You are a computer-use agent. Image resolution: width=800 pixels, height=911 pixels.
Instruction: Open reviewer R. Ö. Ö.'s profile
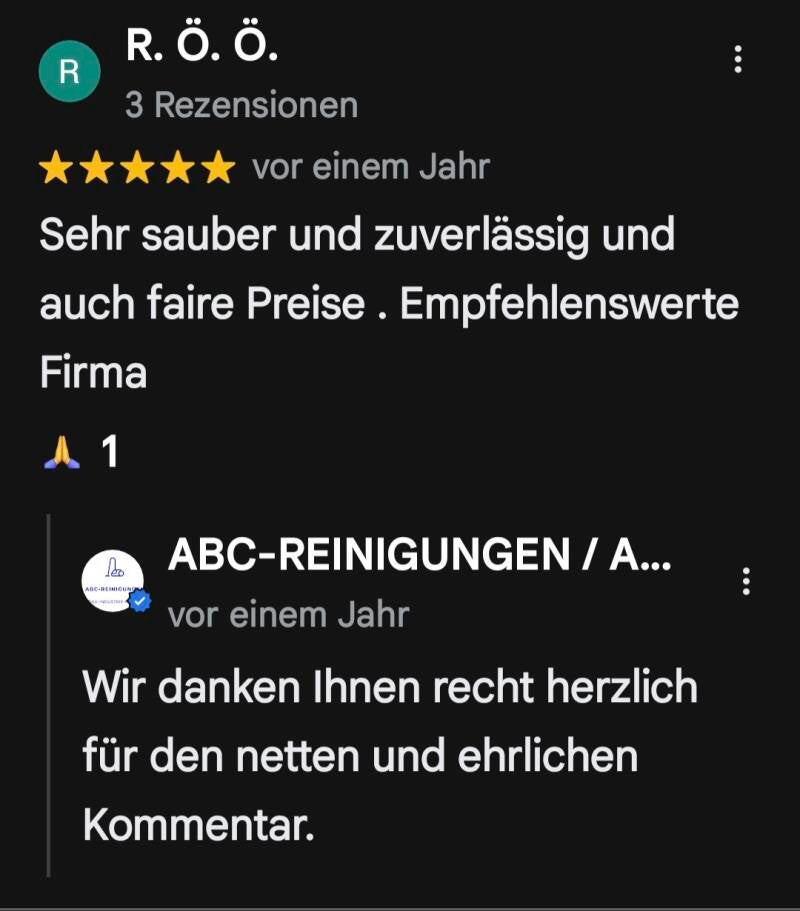coord(202,45)
